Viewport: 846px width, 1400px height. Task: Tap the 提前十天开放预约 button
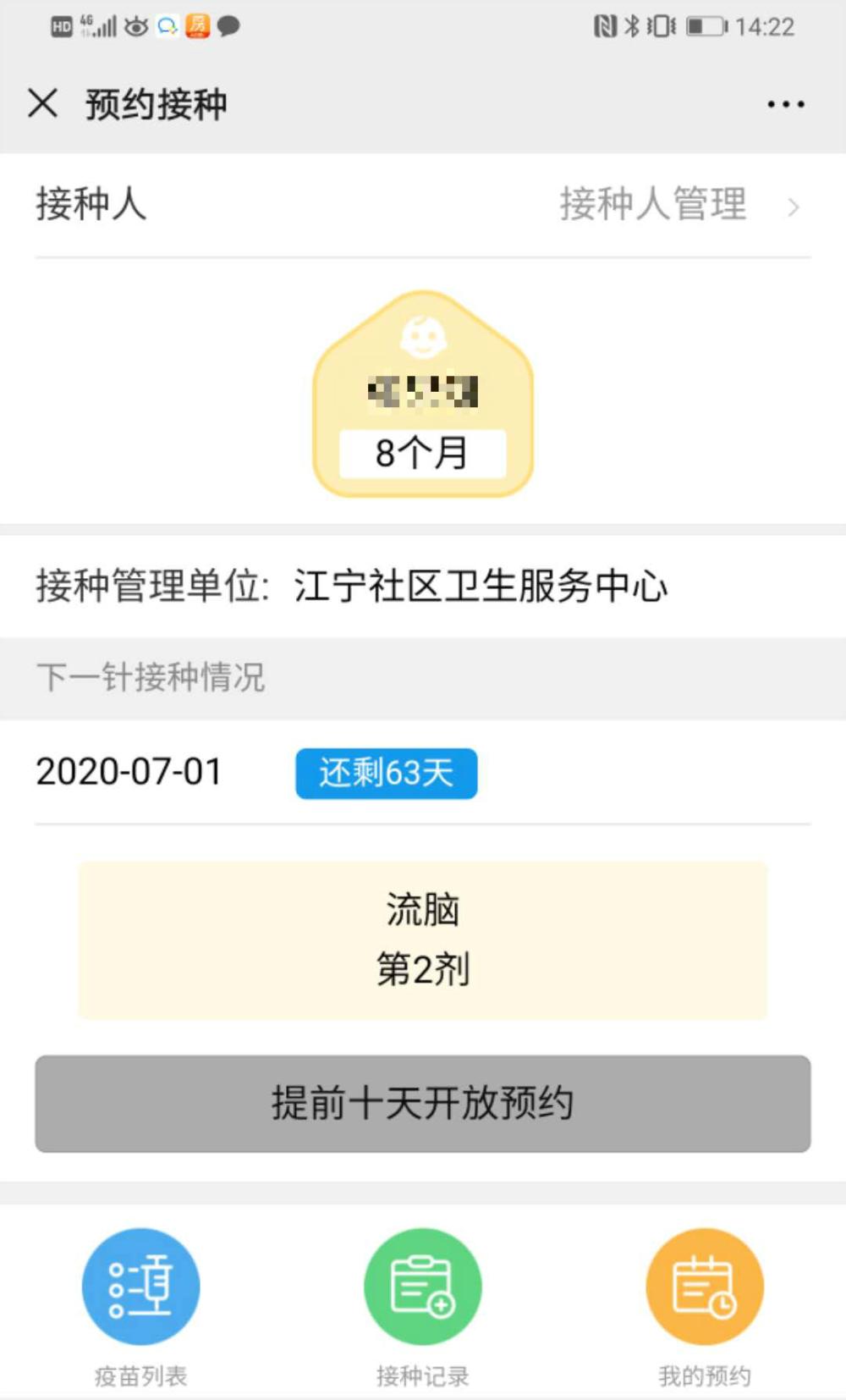[422, 1103]
